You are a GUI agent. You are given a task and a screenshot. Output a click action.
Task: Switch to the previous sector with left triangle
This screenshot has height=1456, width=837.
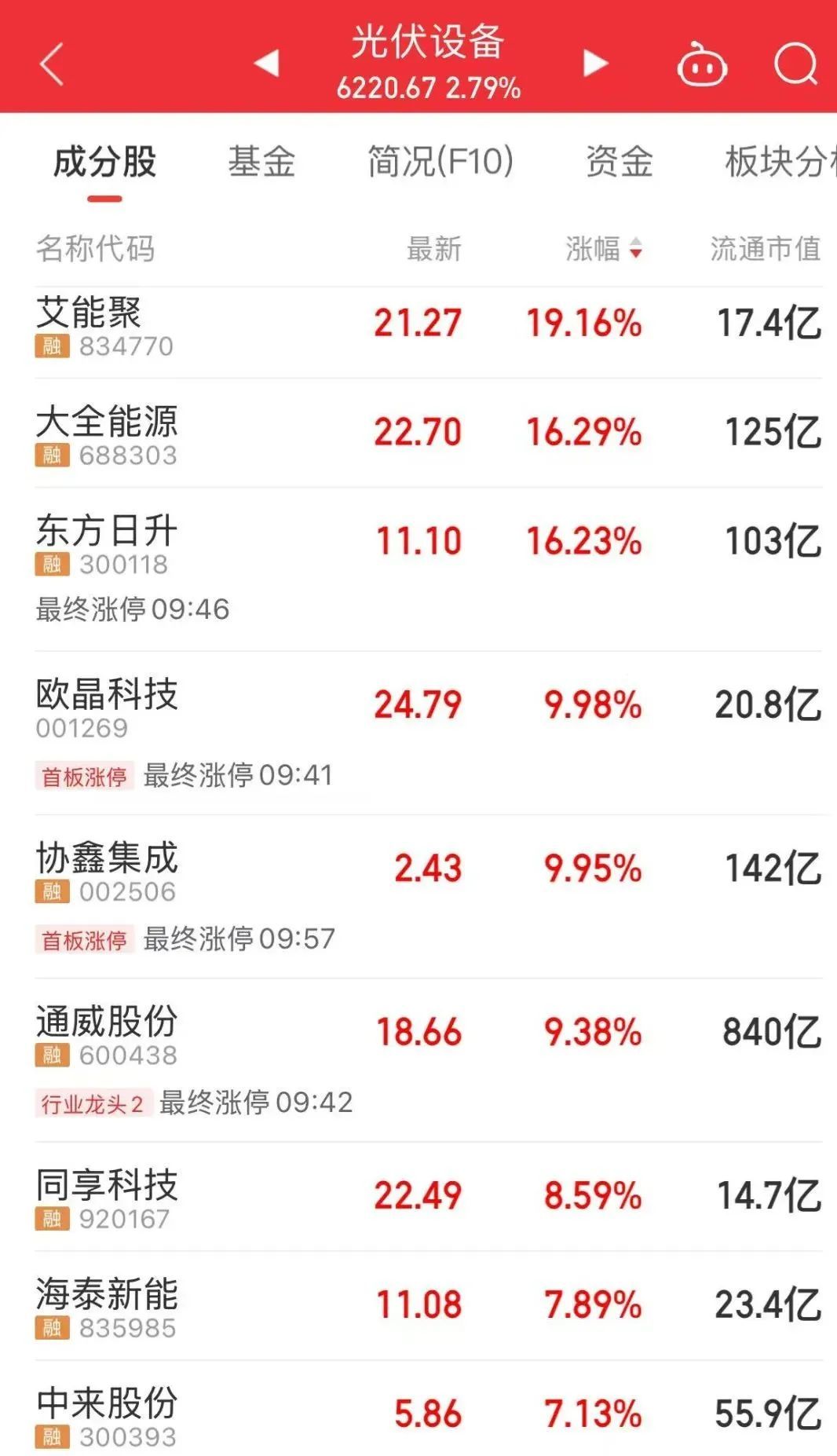pyautogui.click(x=267, y=63)
